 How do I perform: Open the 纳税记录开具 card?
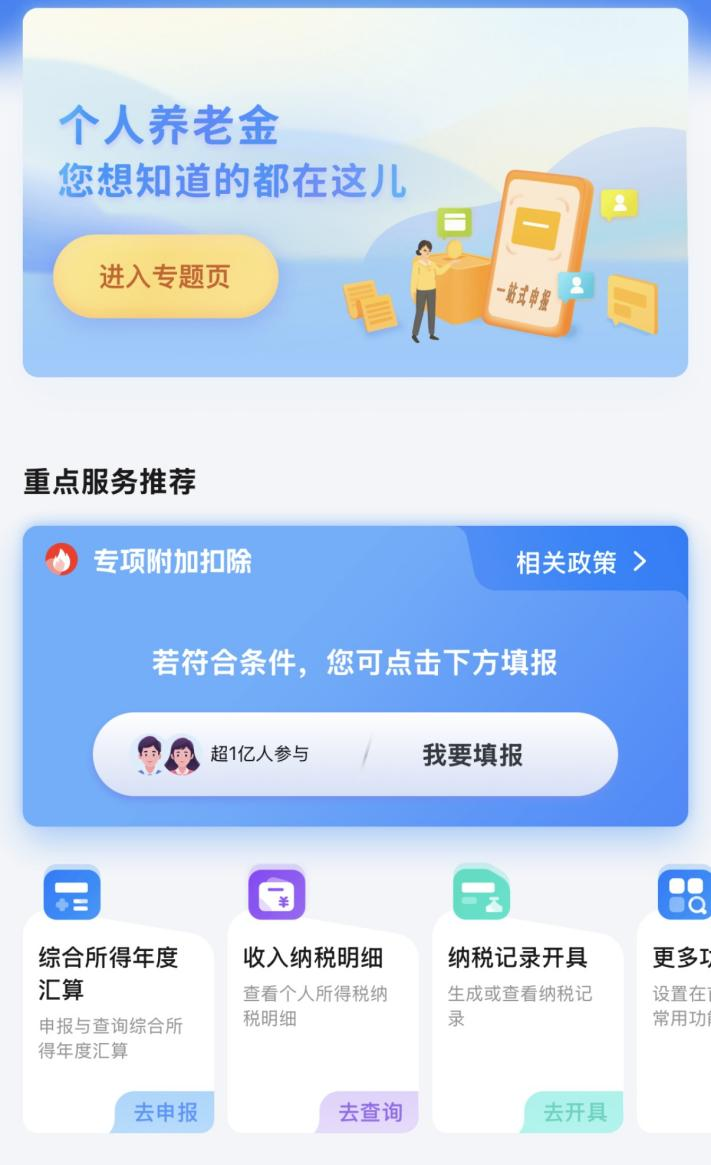pos(518,975)
